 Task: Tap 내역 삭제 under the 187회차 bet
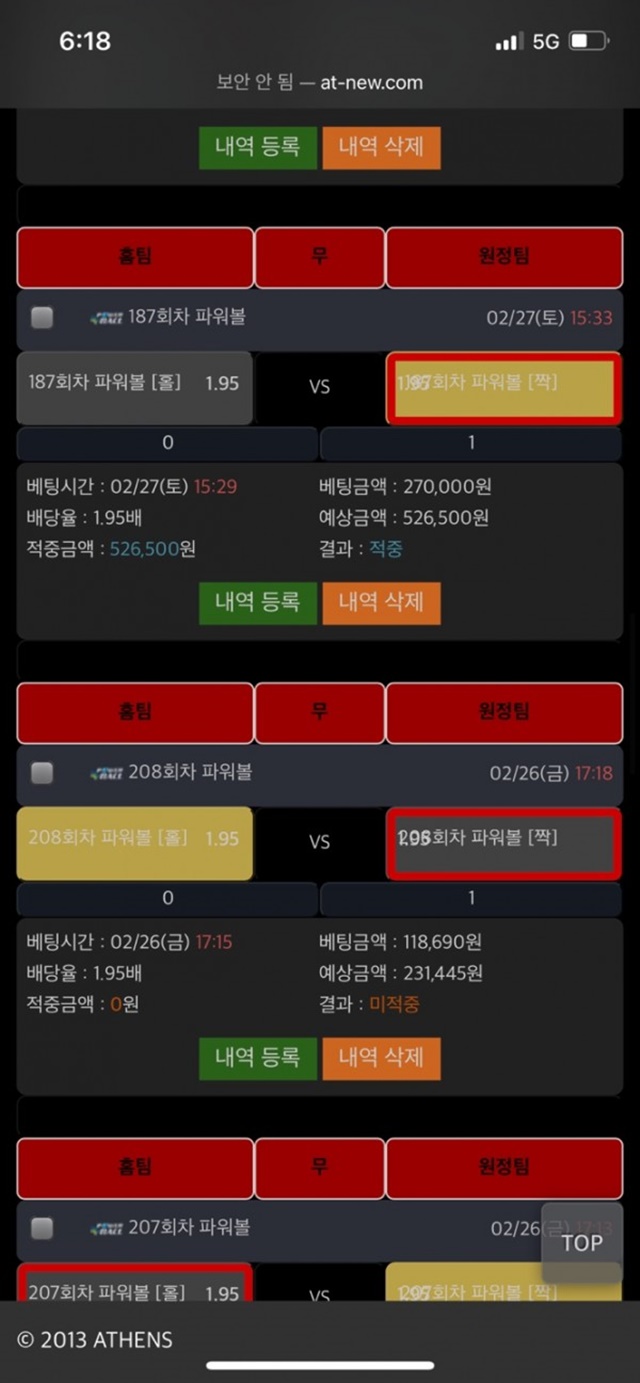[381, 602]
